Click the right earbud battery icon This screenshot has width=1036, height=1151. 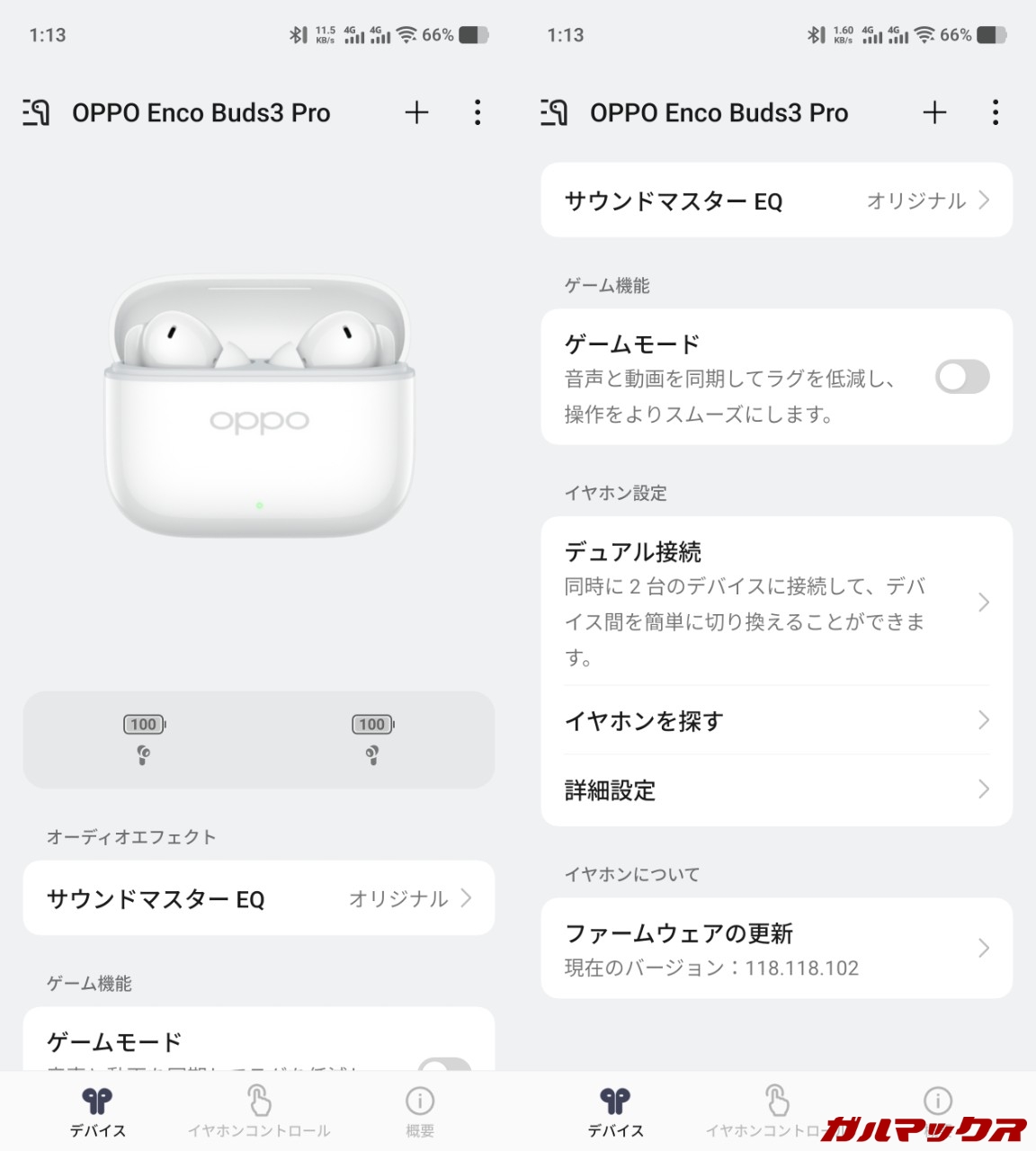(x=371, y=739)
